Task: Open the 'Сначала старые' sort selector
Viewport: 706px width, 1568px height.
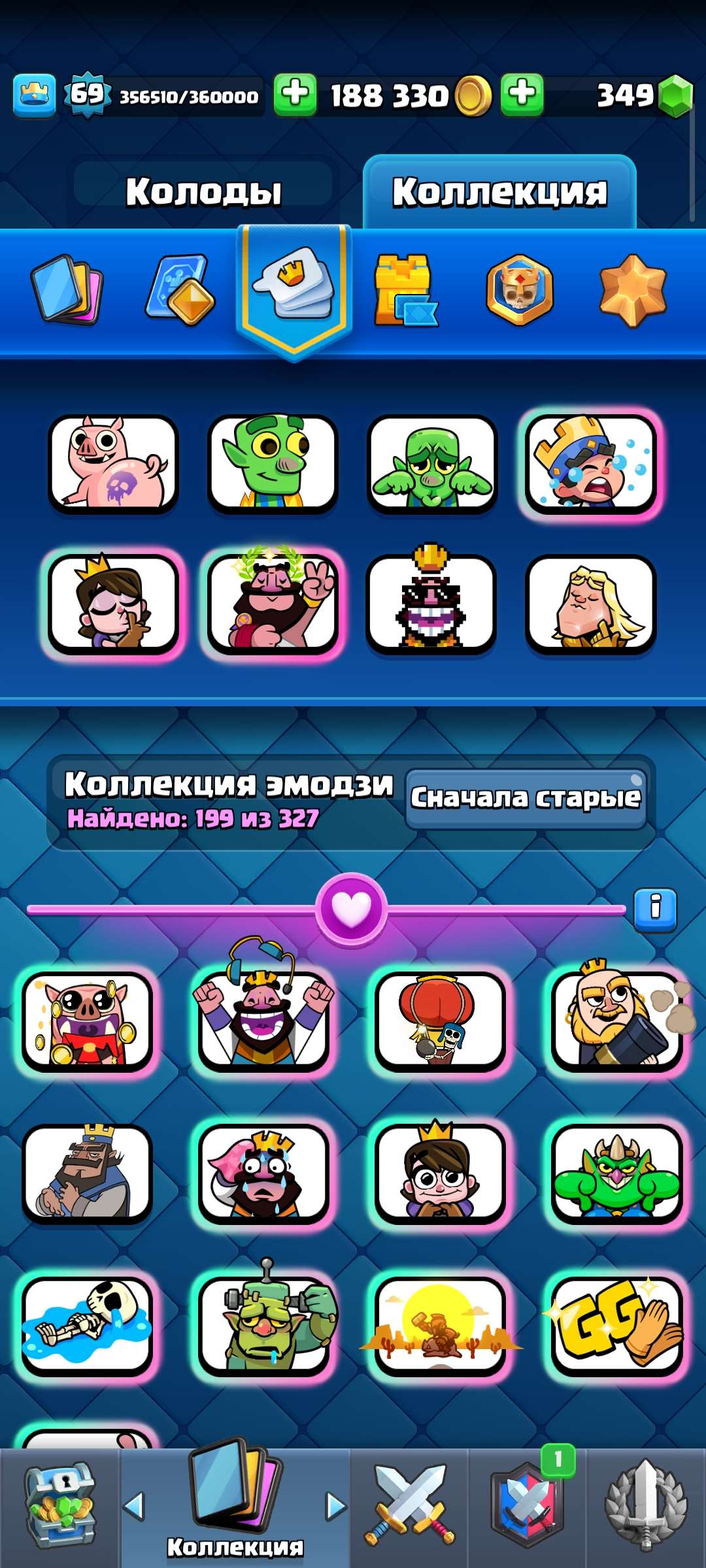Action: coord(526,798)
